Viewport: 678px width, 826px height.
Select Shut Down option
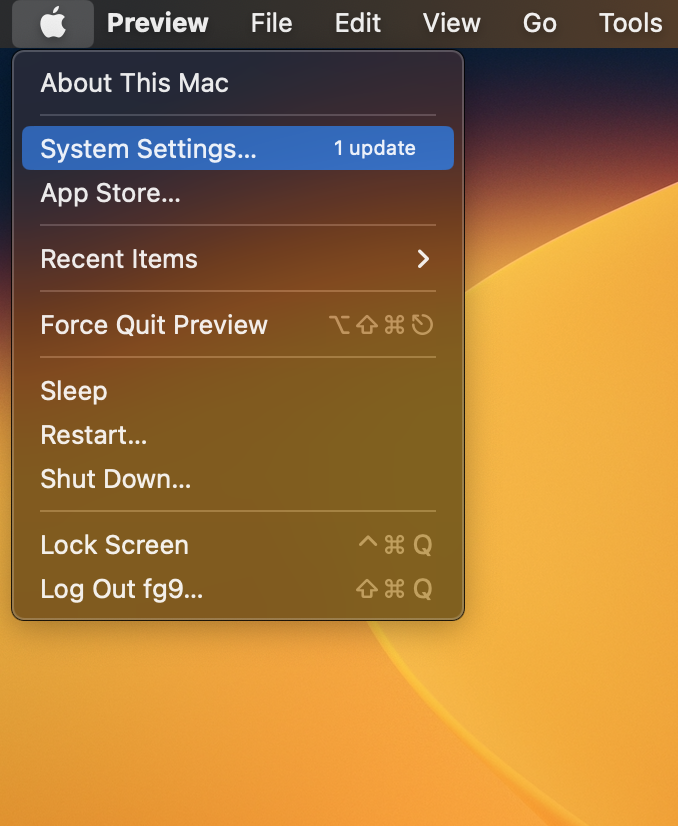click(115, 479)
